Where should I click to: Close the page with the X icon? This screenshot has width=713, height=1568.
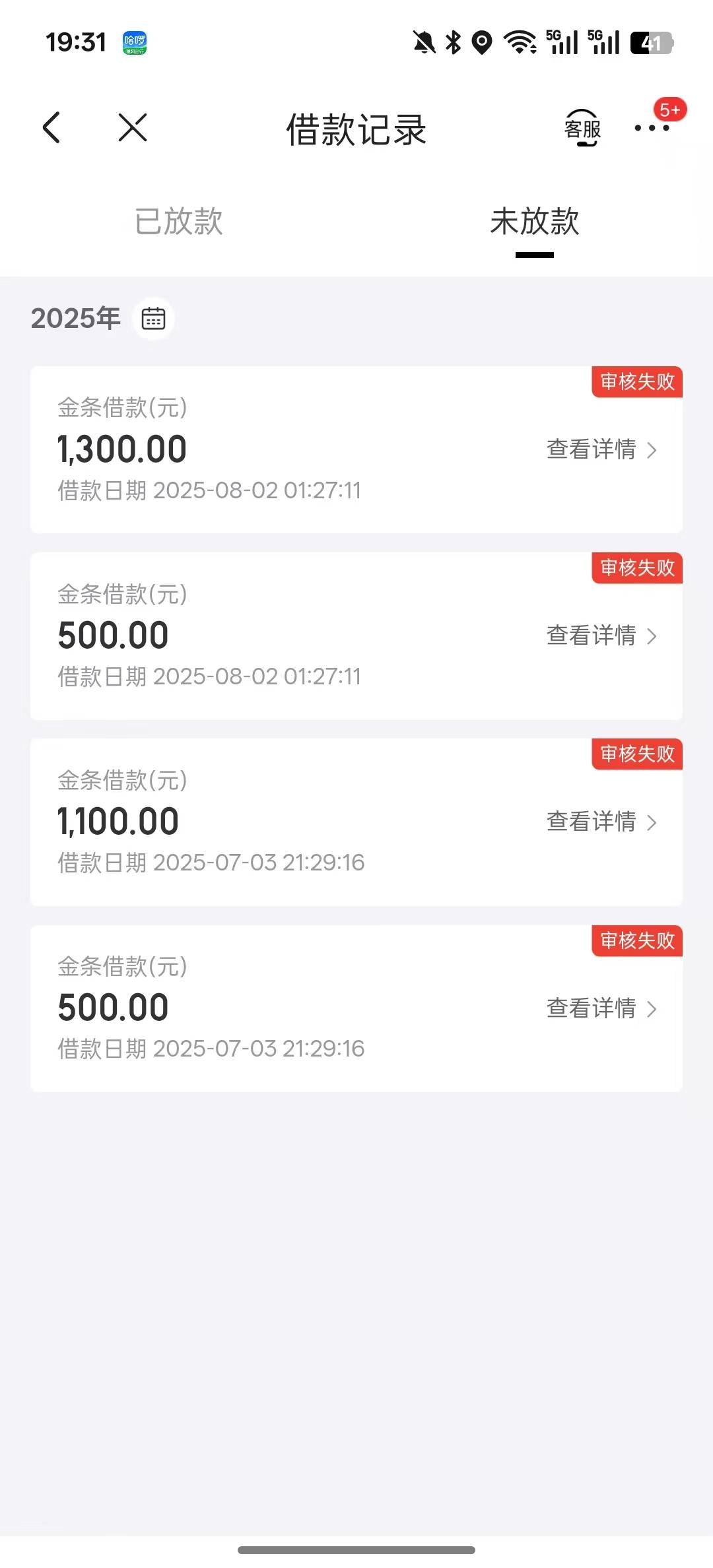[x=133, y=127]
